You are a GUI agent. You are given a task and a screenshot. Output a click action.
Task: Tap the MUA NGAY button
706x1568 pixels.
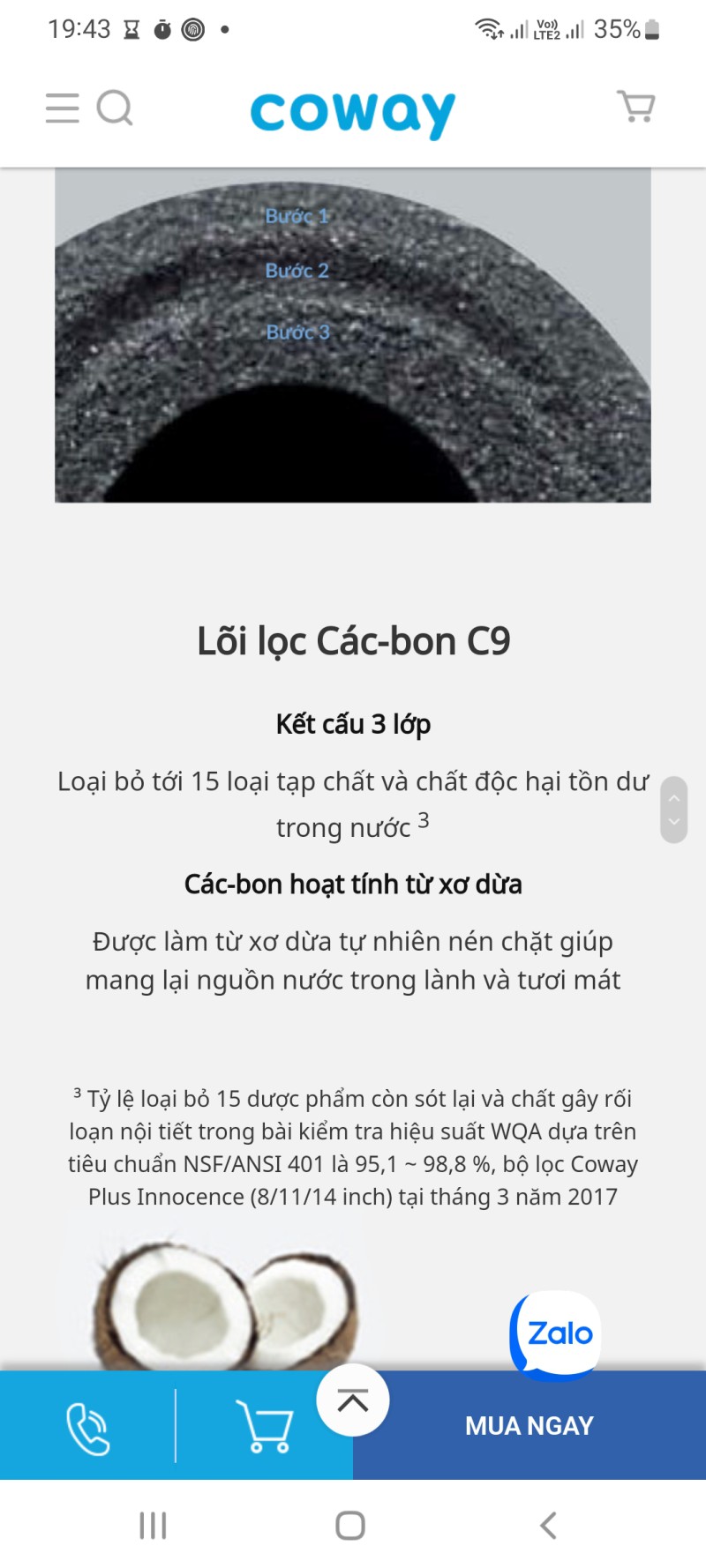click(529, 1426)
